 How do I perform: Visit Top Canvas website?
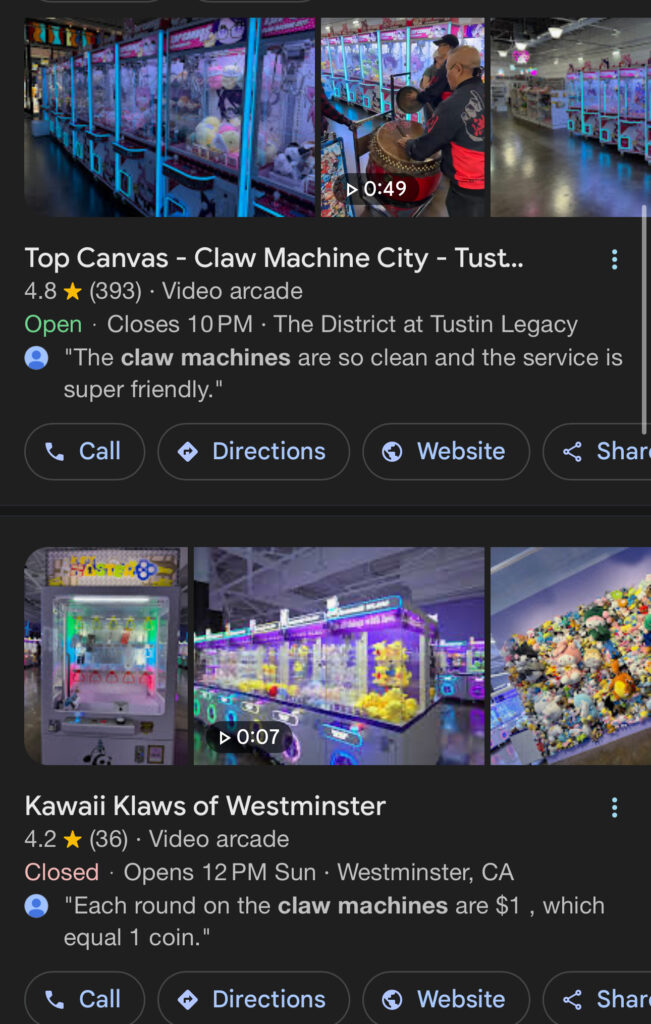pos(445,451)
